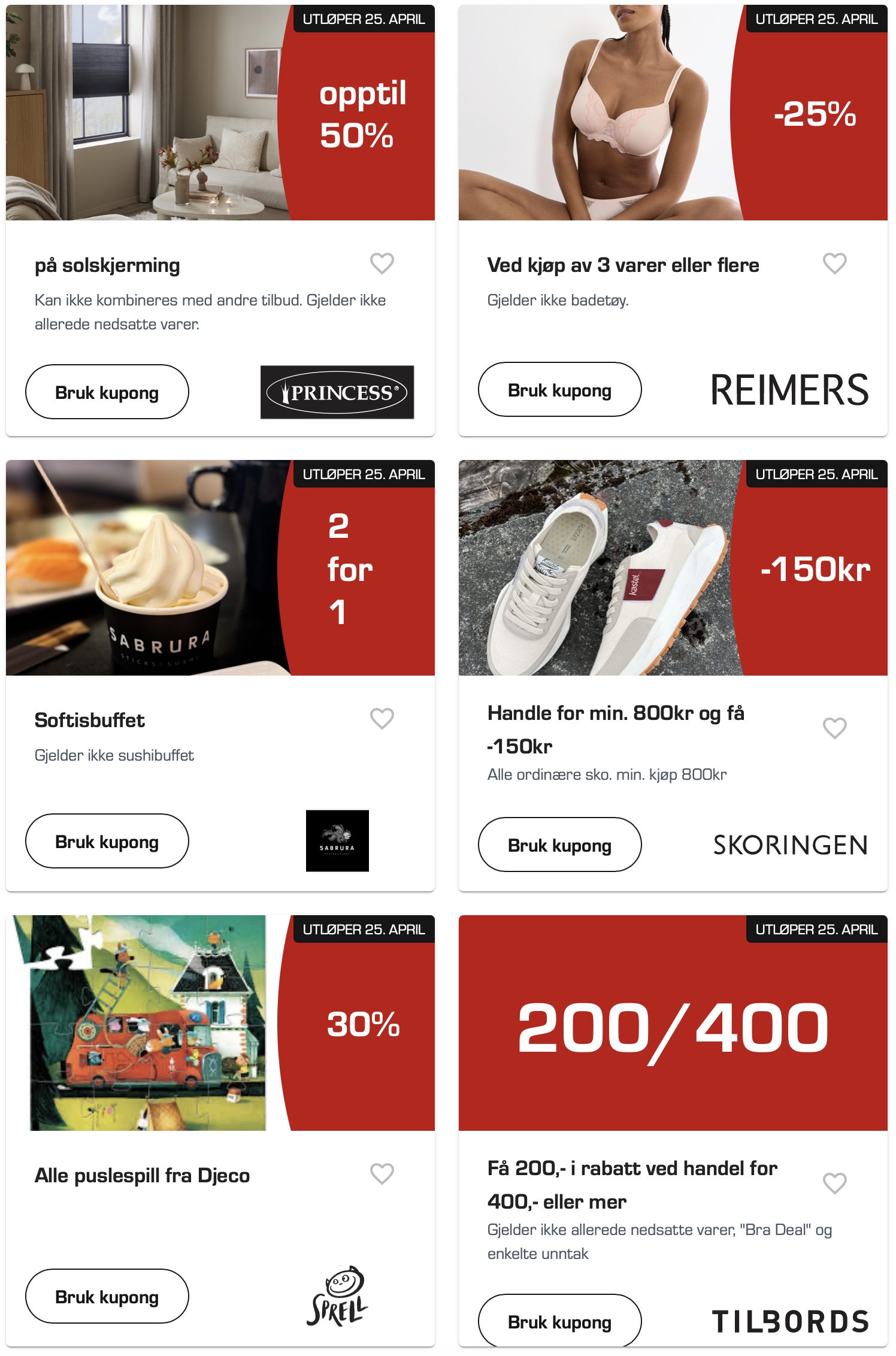Save the Skoringen shoe coupon to favorites
Viewport: 896px width, 1356px height.
[x=834, y=728]
